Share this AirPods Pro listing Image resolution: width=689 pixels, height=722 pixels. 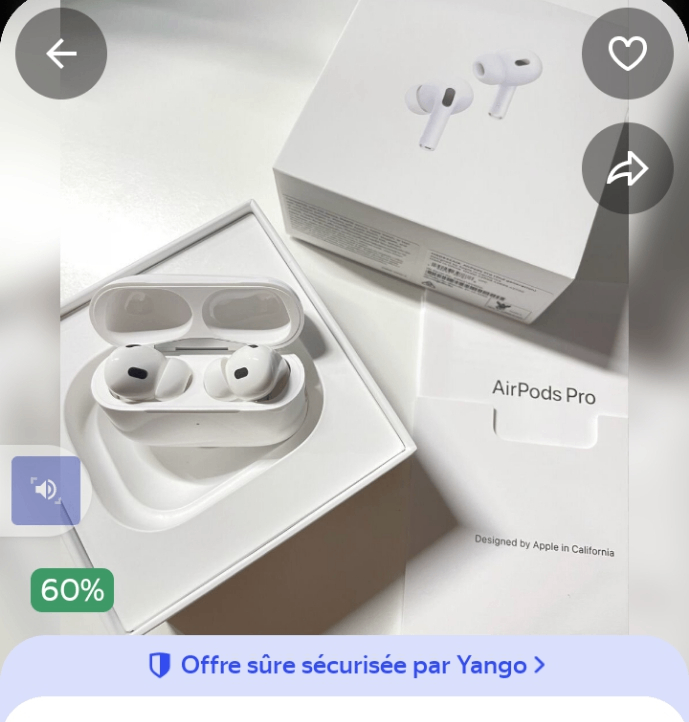(628, 169)
